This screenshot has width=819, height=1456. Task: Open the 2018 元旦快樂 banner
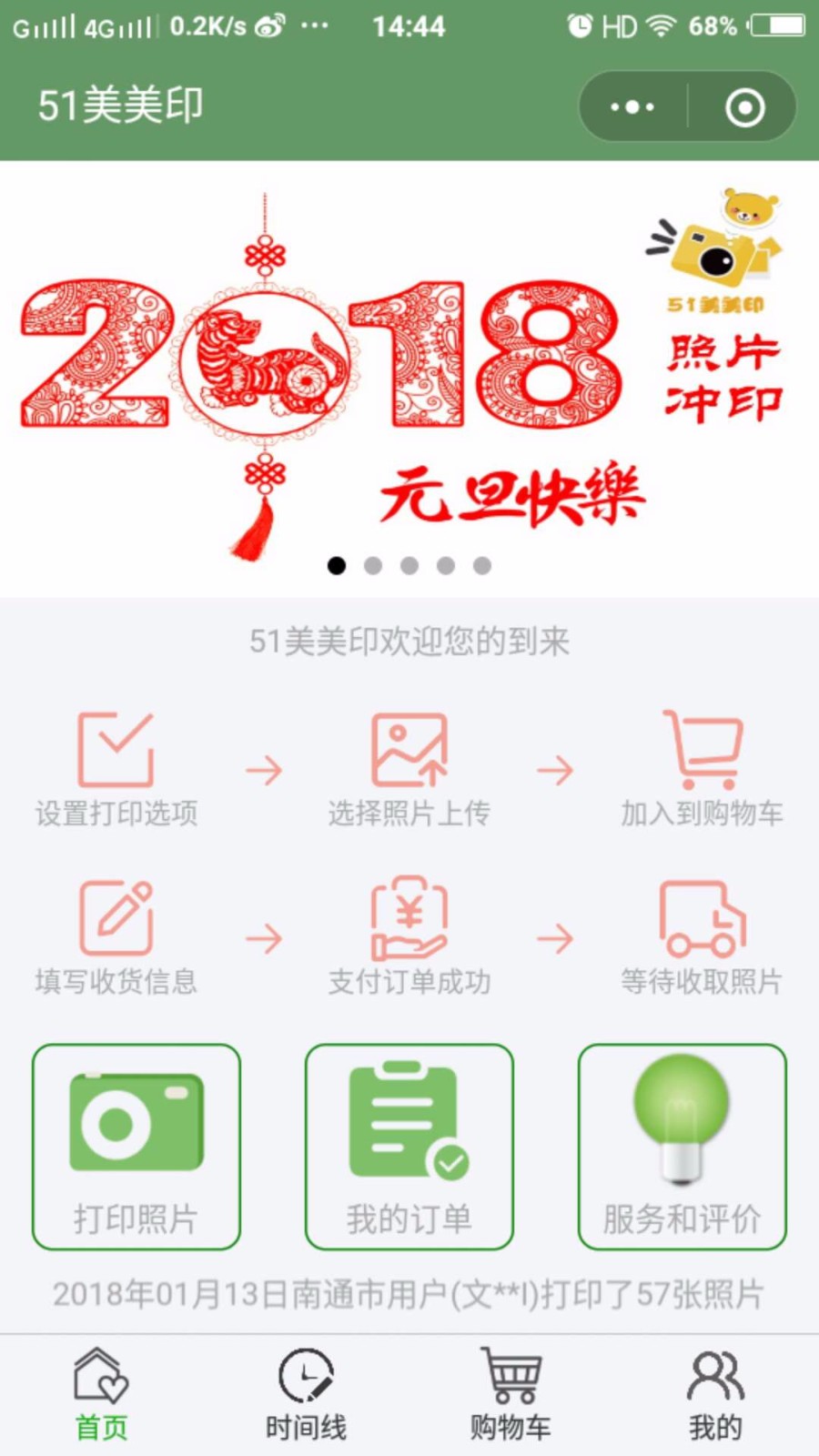click(x=409, y=378)
